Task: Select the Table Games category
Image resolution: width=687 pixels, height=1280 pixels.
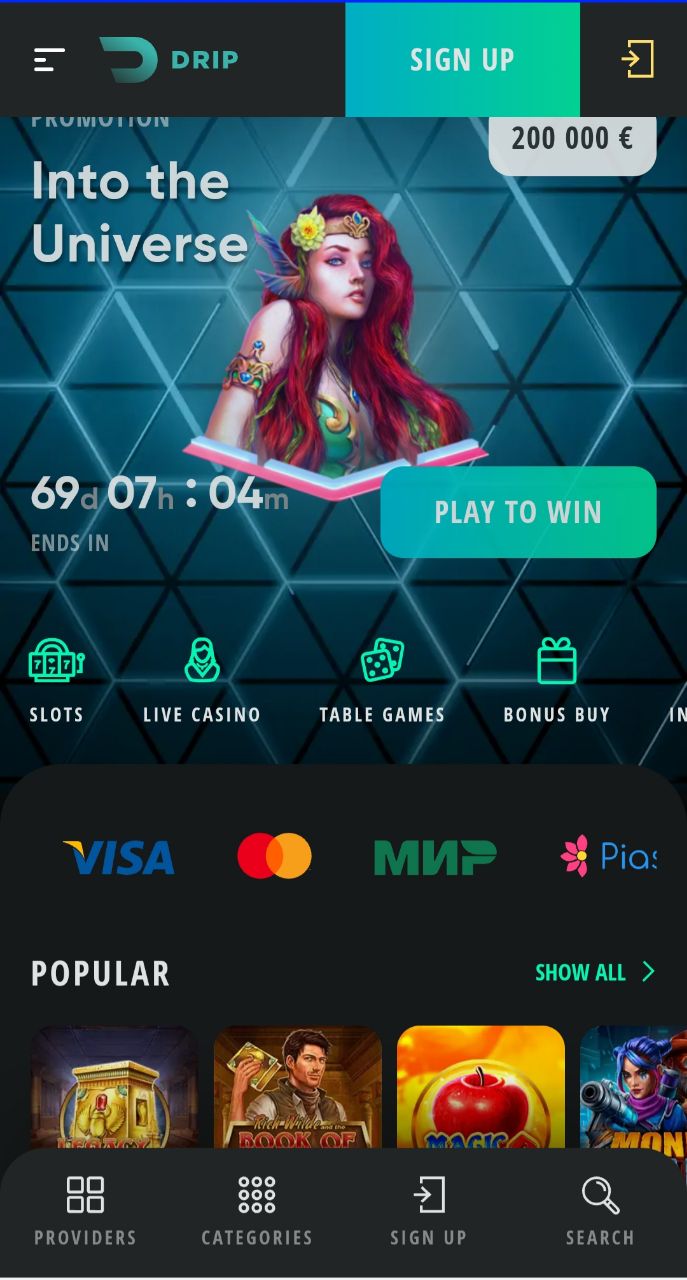Action: (x=382, y=682)
